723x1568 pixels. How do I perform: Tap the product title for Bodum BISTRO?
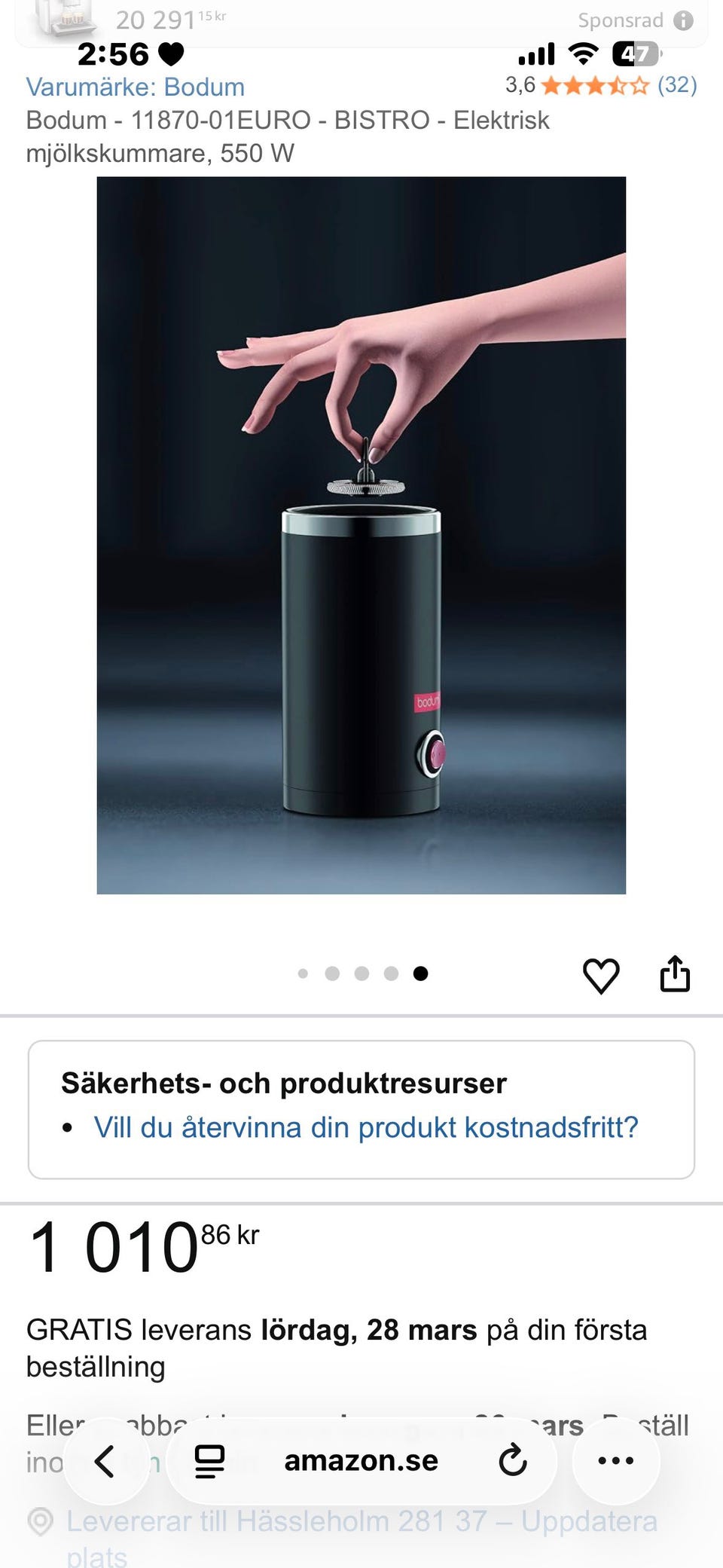pyautogui.click(x=286, y=136)
